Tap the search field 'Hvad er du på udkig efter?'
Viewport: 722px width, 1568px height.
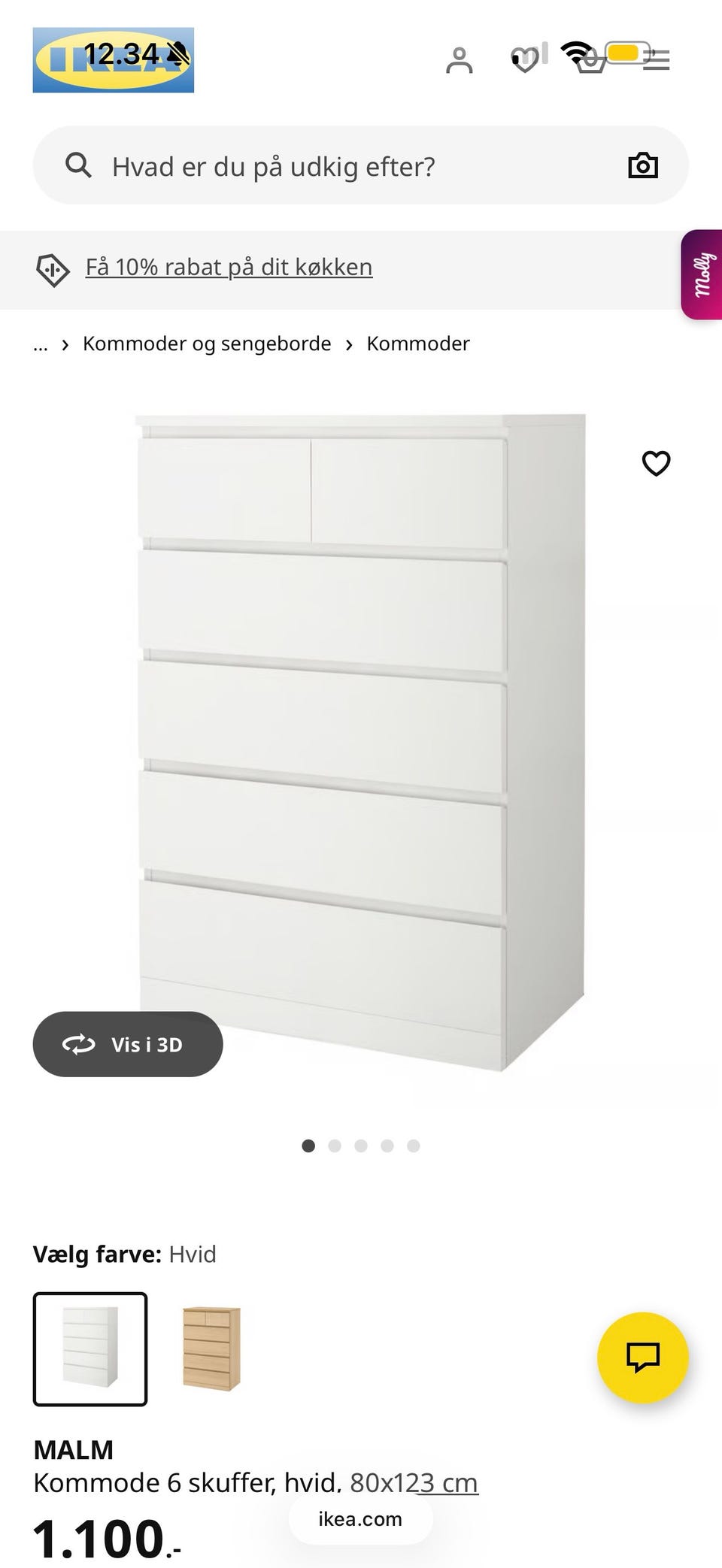tap(346, 166)
